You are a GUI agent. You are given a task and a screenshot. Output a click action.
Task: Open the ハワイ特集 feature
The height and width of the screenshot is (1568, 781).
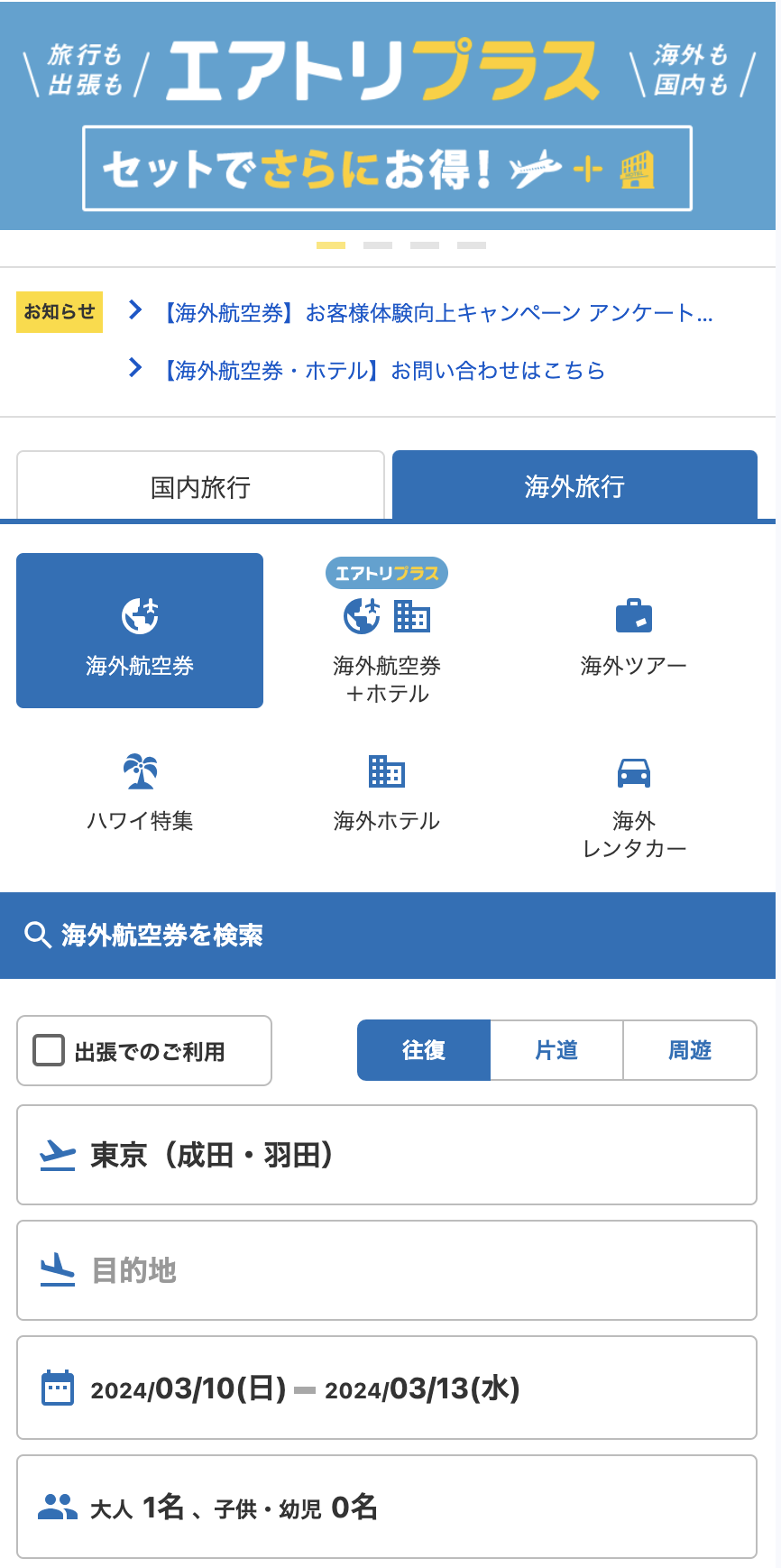(140, 791)
